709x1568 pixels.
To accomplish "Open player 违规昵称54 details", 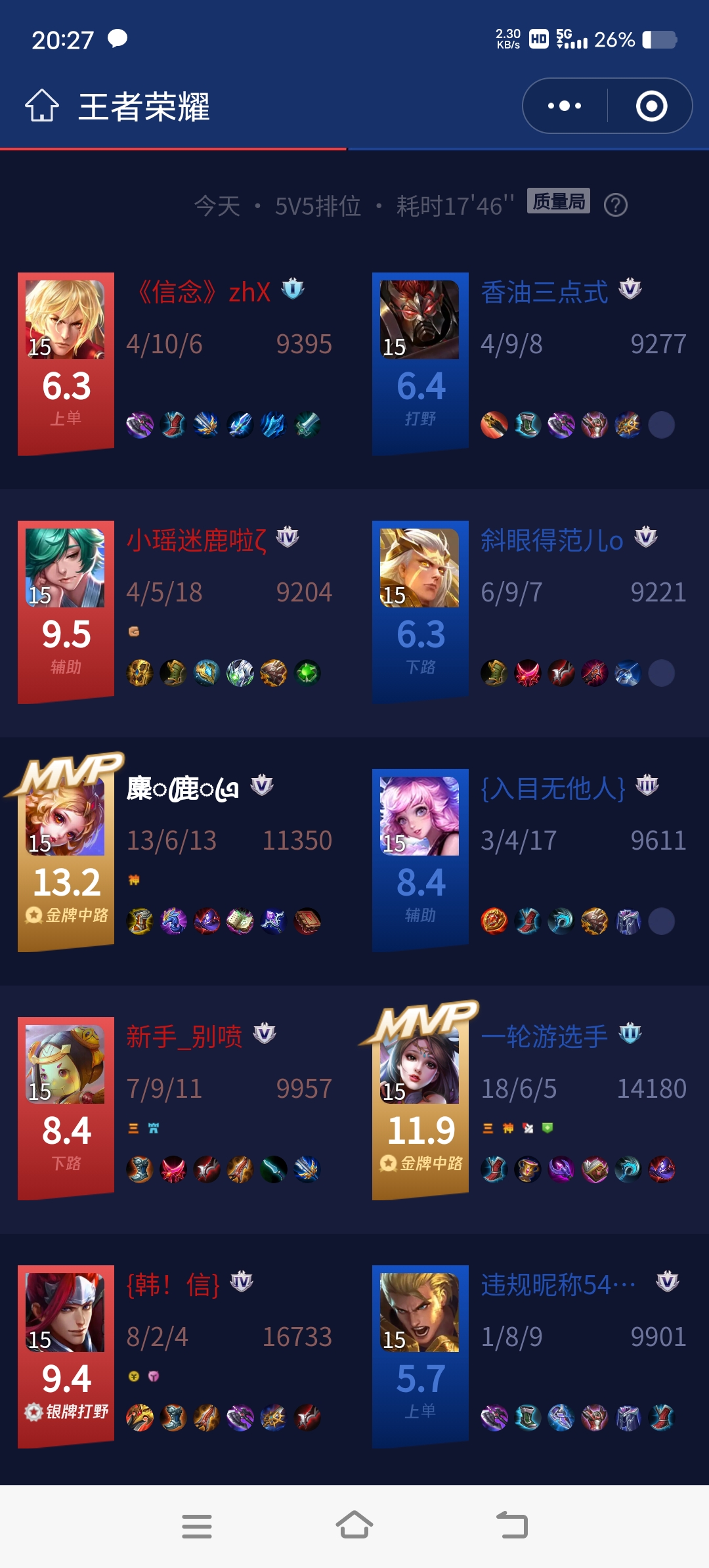I will click(x=558, y=1285).
